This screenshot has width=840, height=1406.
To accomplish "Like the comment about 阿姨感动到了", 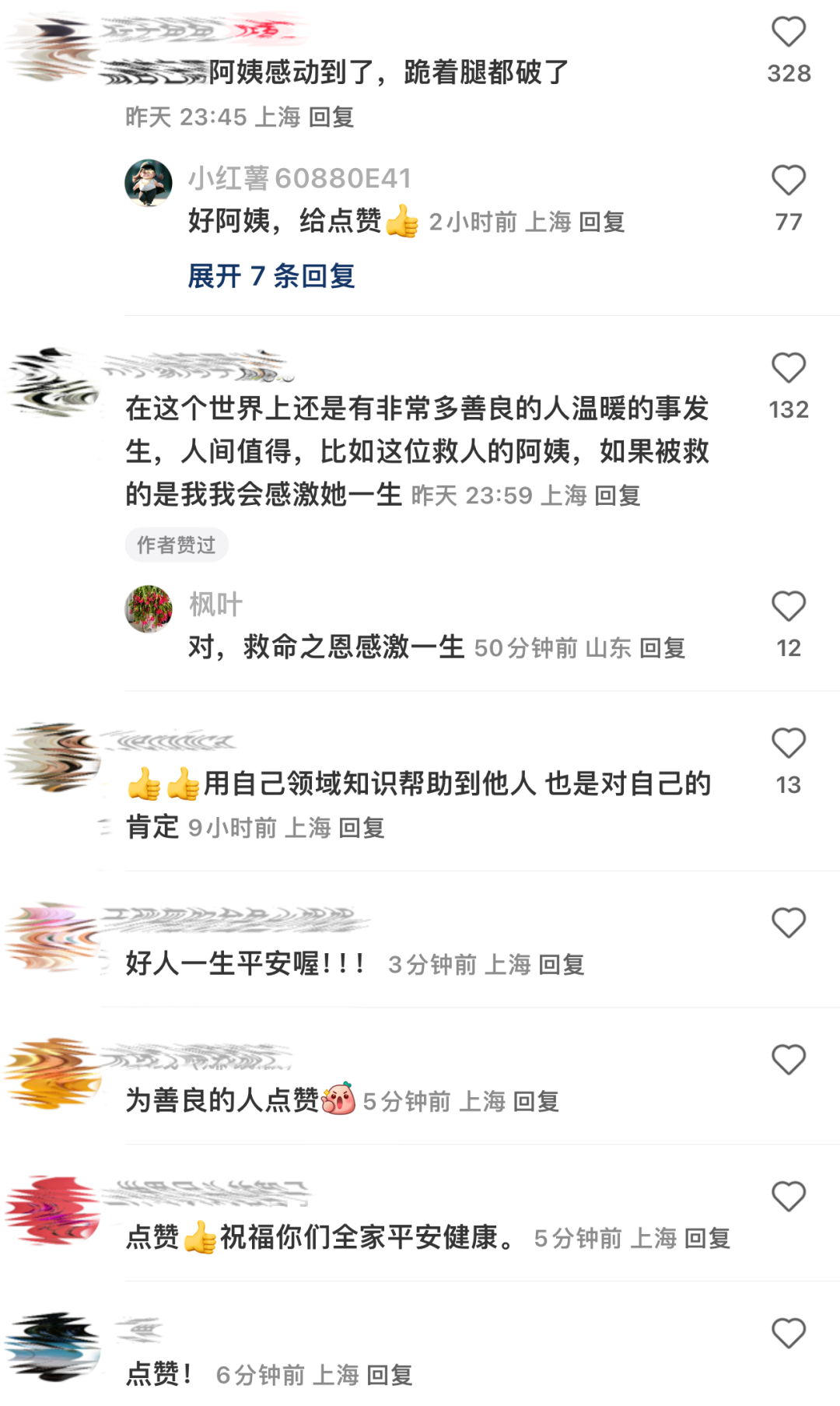I will (788, 32).
